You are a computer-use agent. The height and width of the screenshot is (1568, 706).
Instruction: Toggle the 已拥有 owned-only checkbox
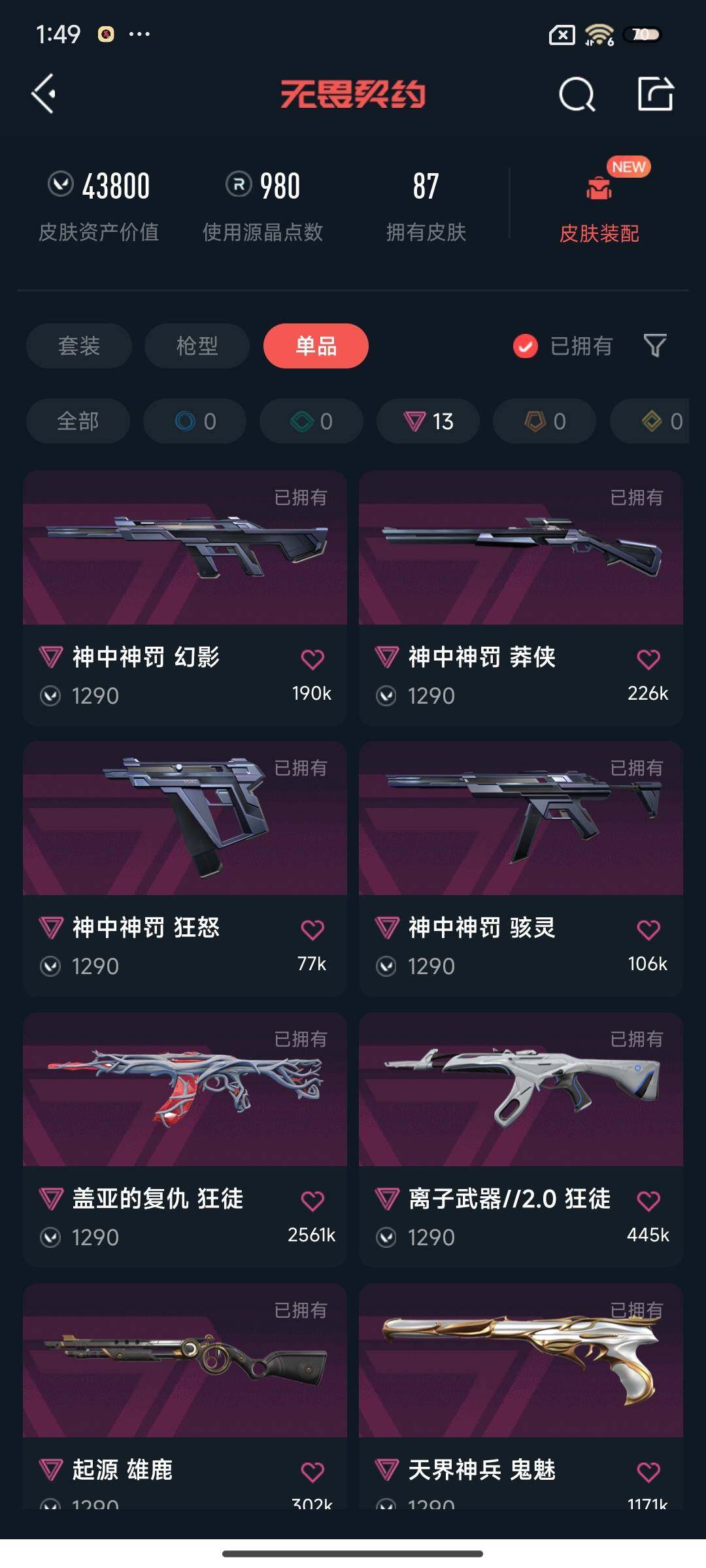coord(526,346)
